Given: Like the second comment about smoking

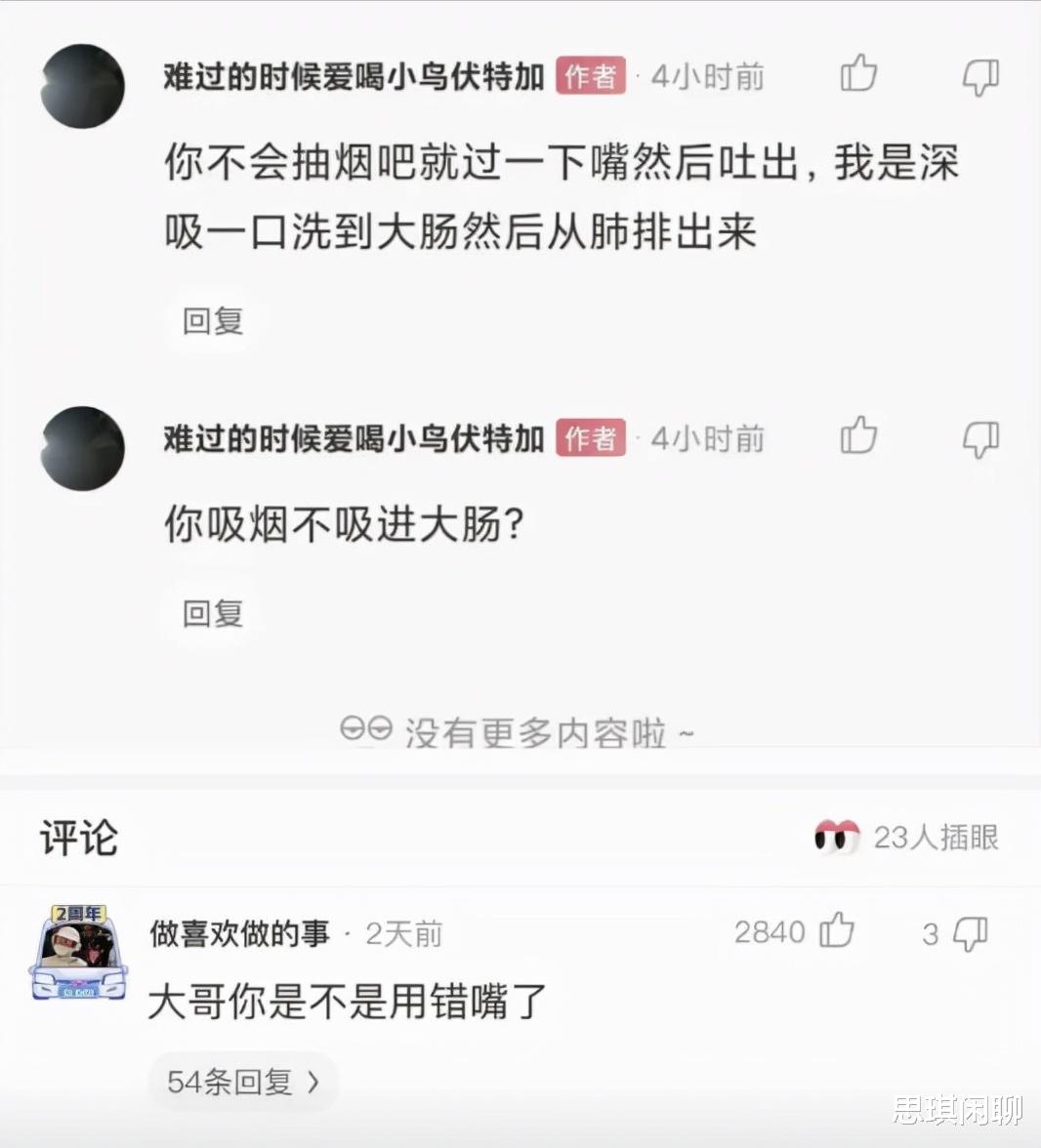Looking at the screenshot, I should [x=857, y=436].
